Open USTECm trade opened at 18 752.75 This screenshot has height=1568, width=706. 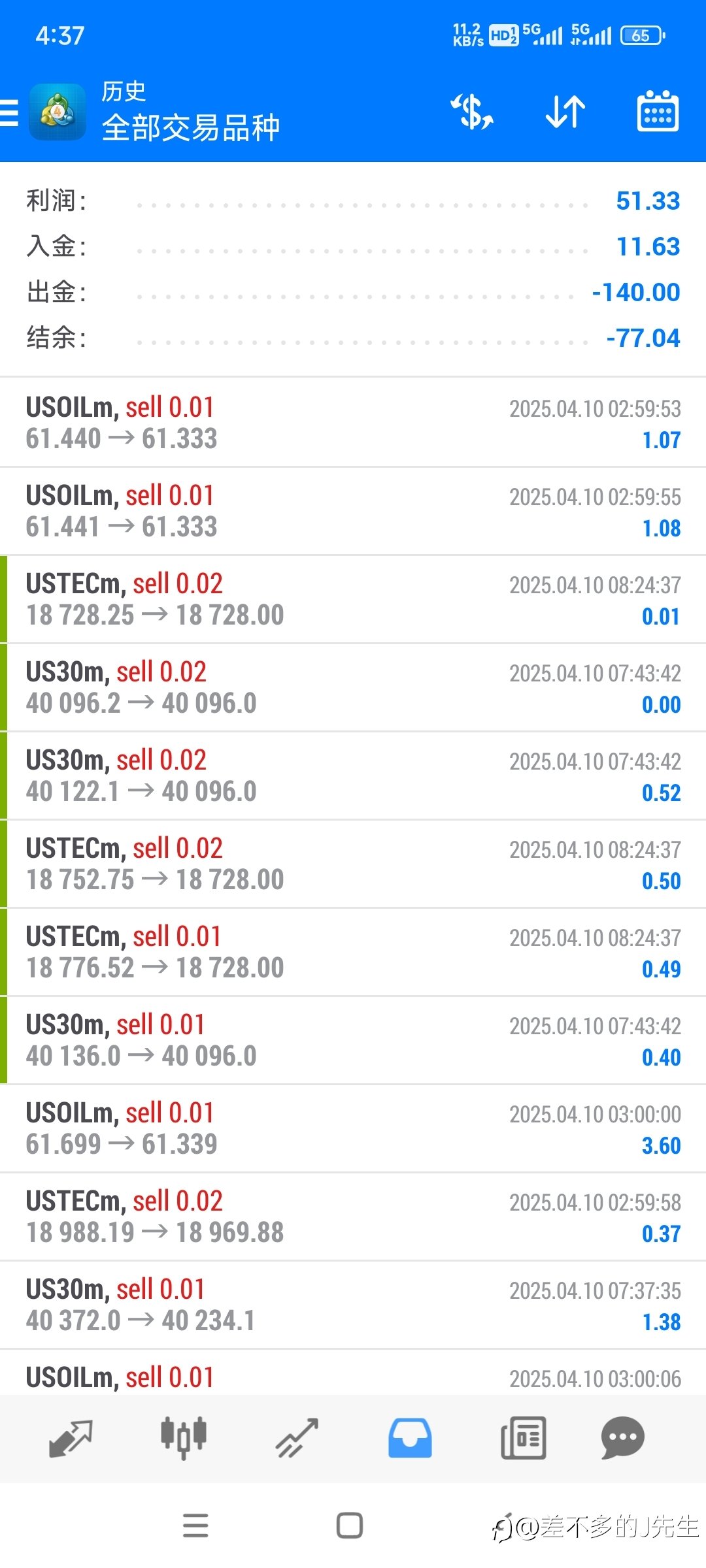point(353,864)
